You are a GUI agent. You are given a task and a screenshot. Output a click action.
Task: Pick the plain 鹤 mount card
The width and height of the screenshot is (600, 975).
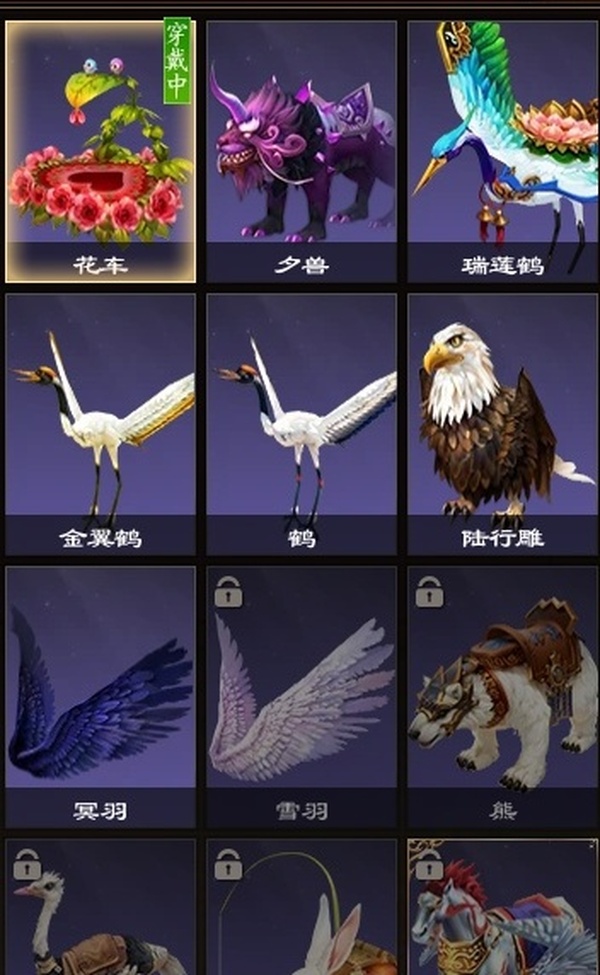(301, 424)
